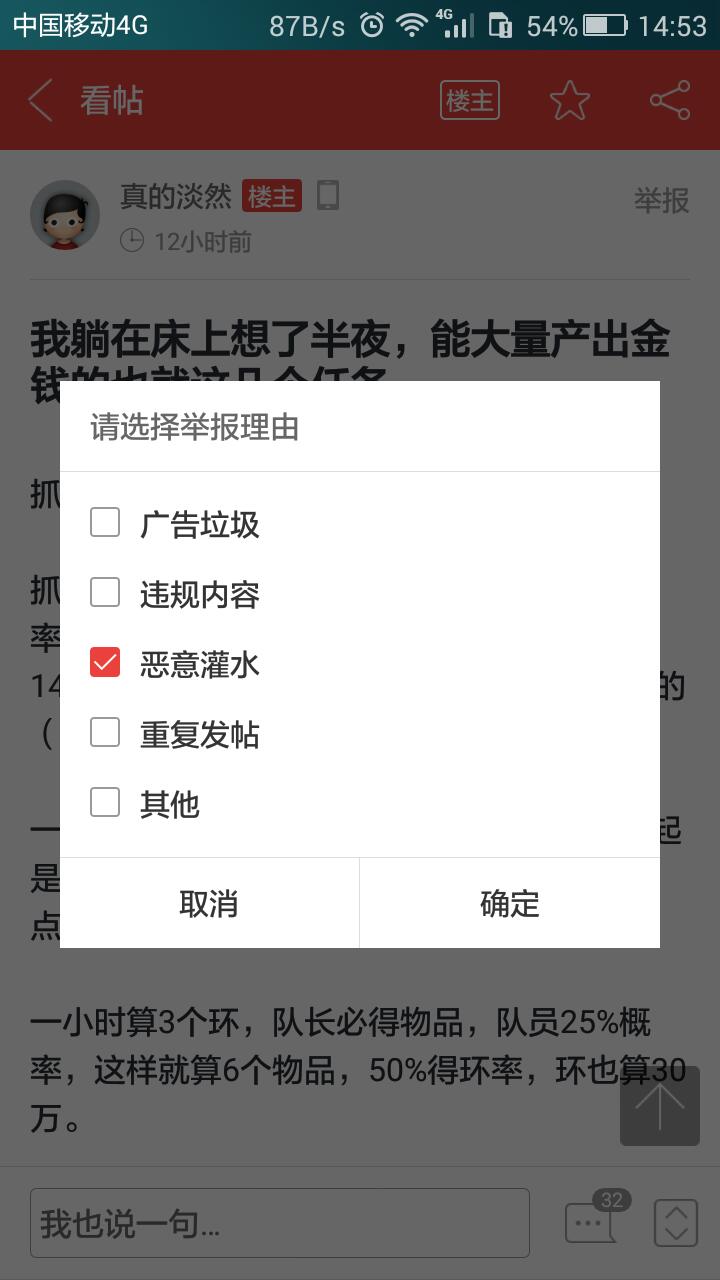
Task: Check the 广告垃圾 report reason
Action: click(x=105, y=522)
